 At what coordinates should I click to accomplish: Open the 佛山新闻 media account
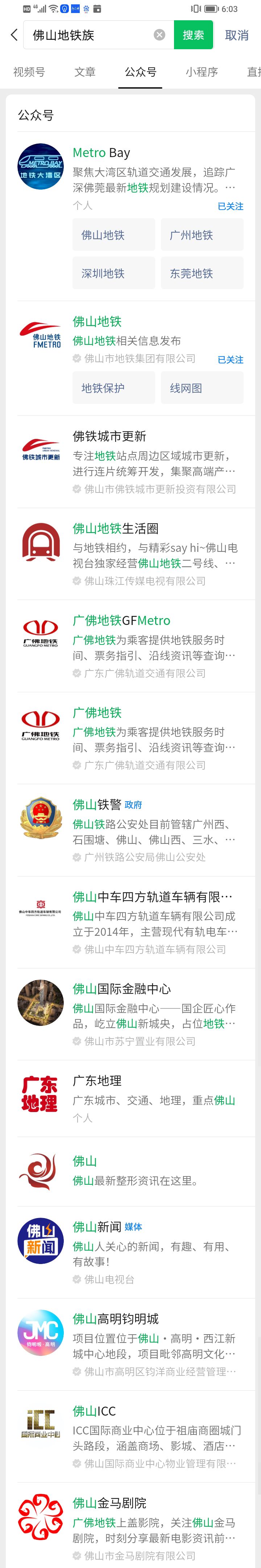coord(98,1226)
